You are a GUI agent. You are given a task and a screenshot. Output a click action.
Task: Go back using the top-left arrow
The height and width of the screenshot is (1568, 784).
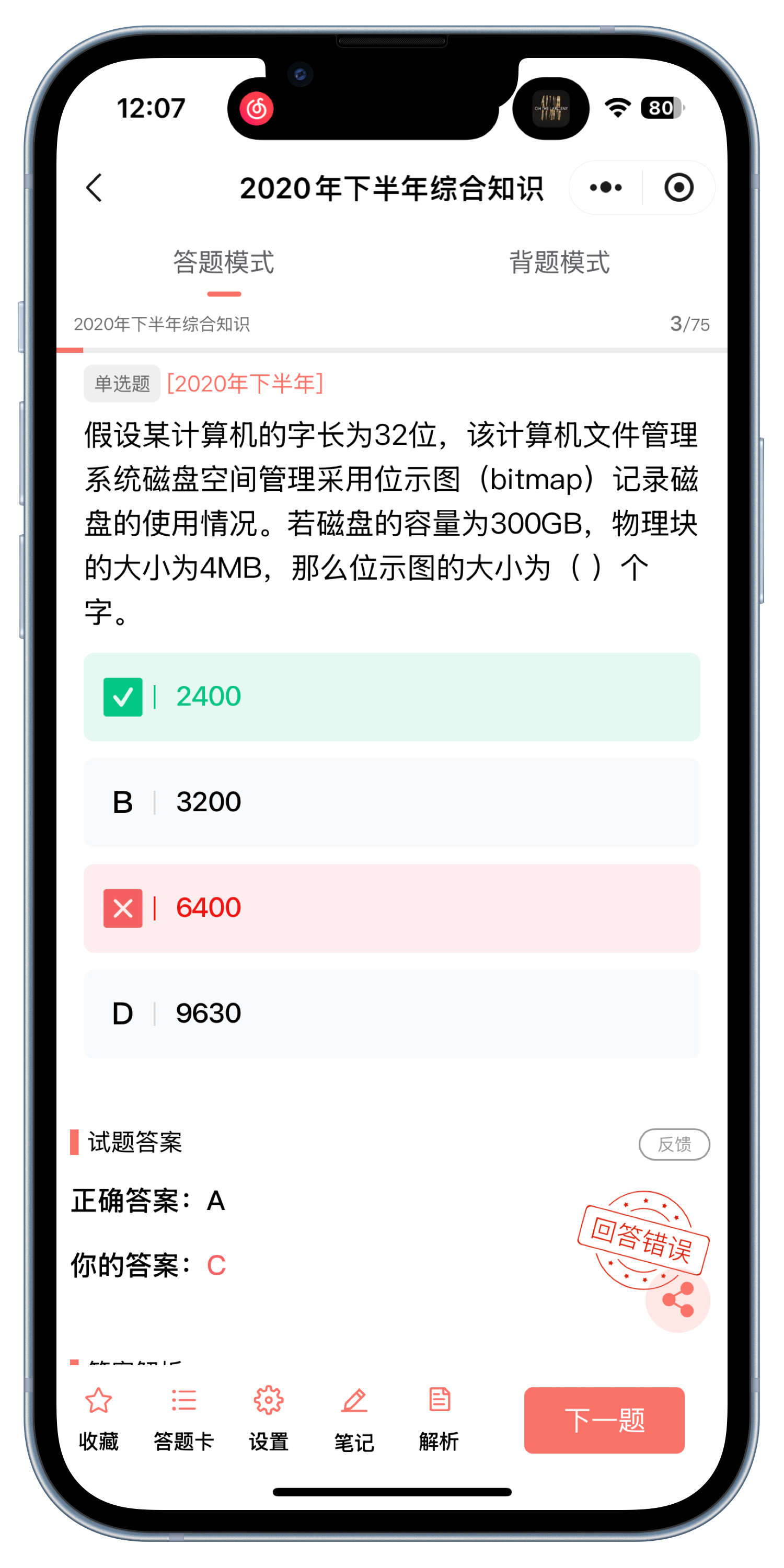(x=95, y=188)
